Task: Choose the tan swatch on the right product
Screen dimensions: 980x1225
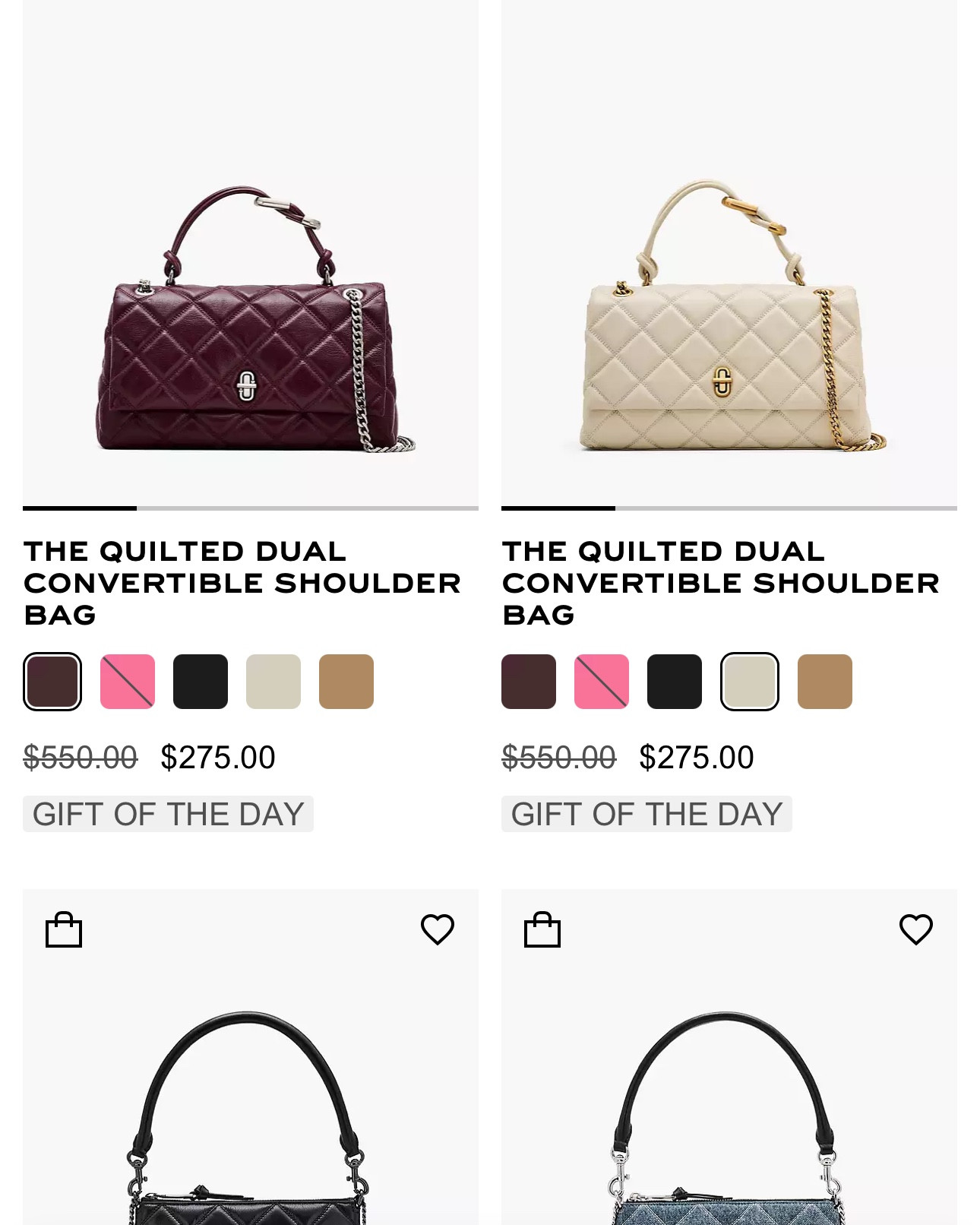Action: [825, 680]
